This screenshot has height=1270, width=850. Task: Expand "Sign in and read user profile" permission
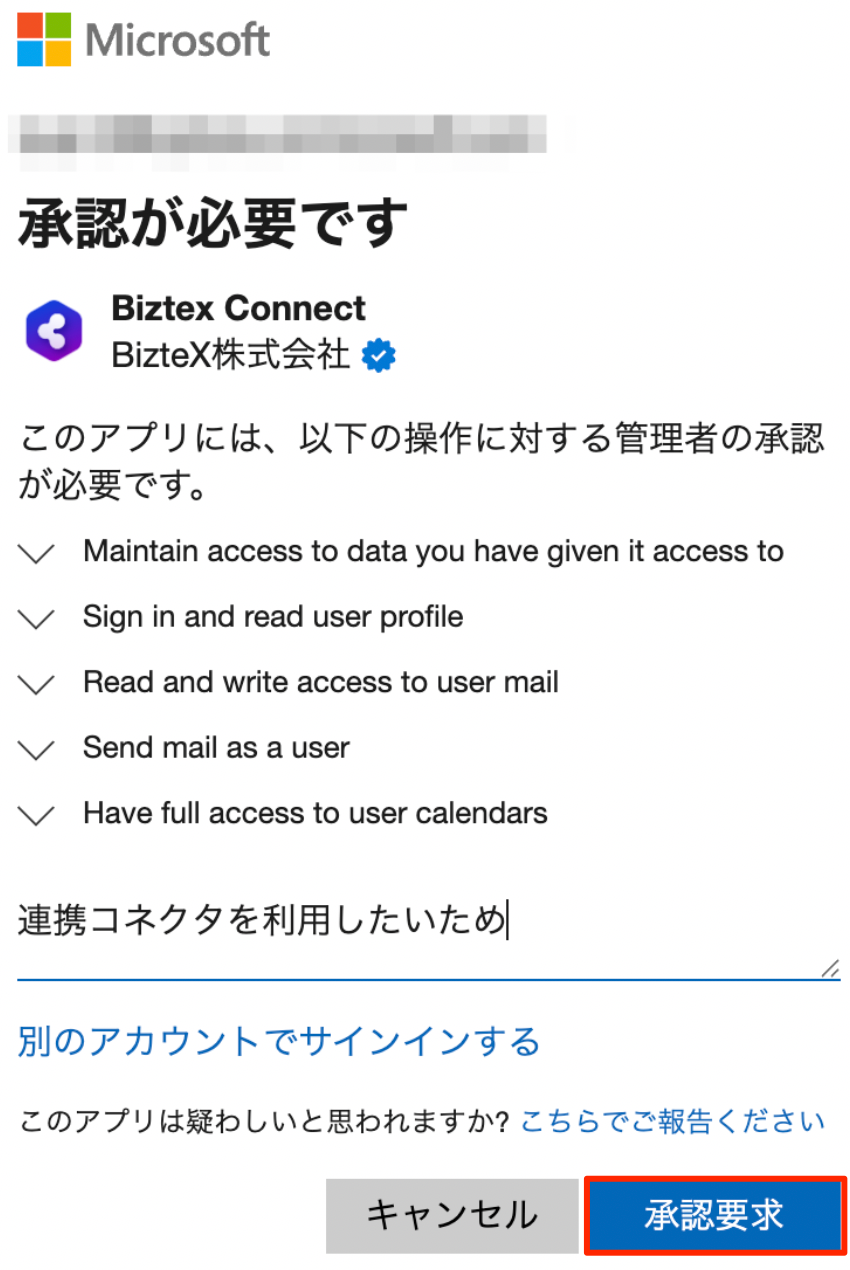coord(37,619)
